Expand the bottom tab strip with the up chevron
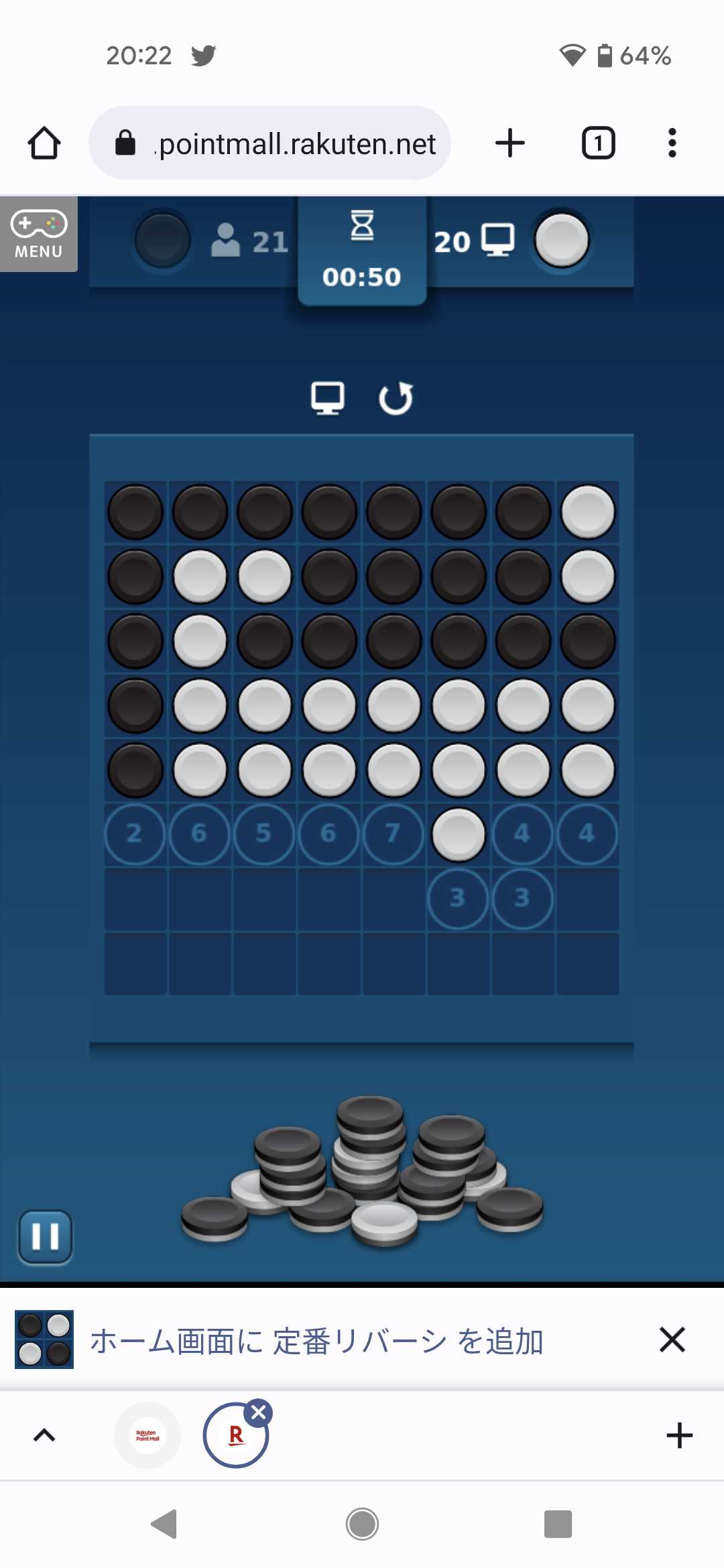This screenshot has width=724, height=1568. (44, 1435)
